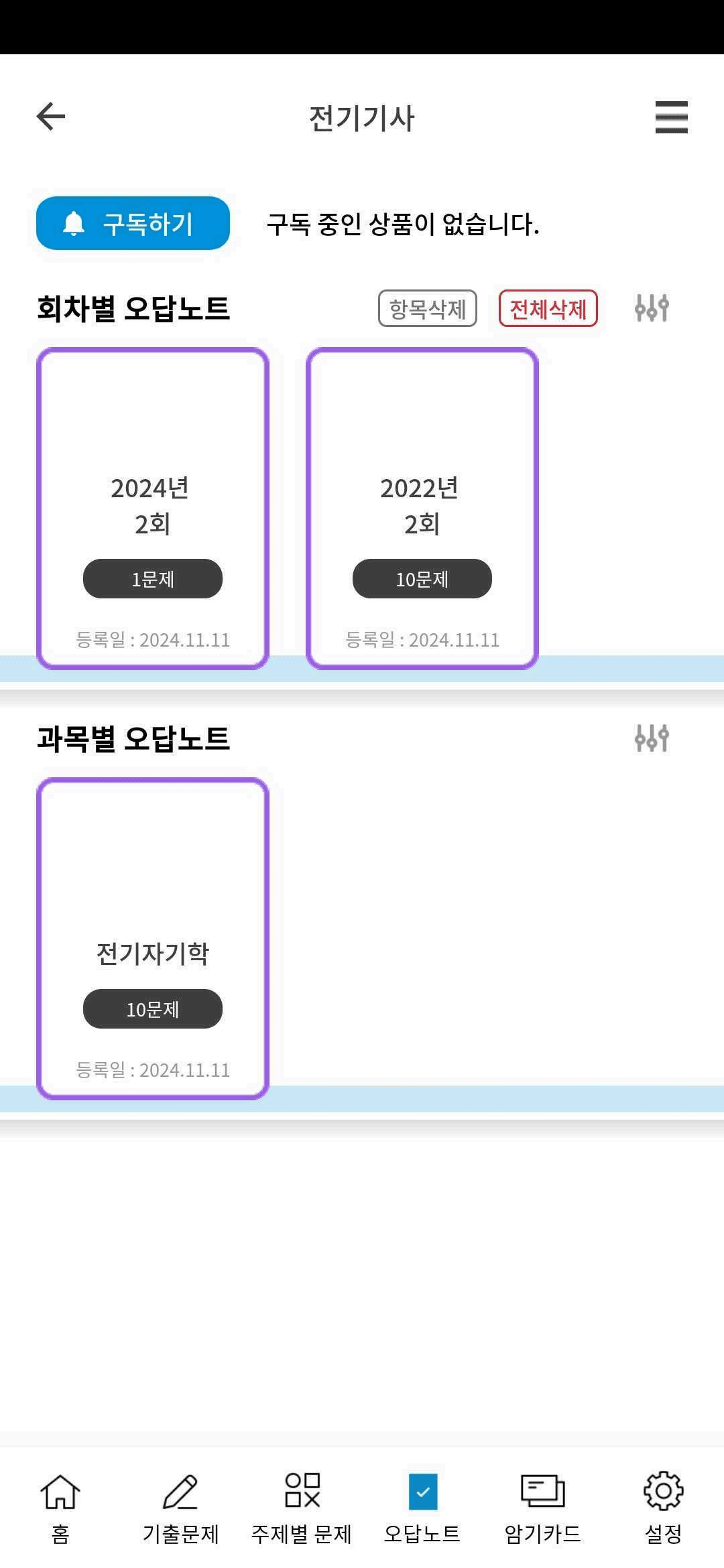Open the 2024년 2회 wrong-answer card

click(x=153, y=509)
